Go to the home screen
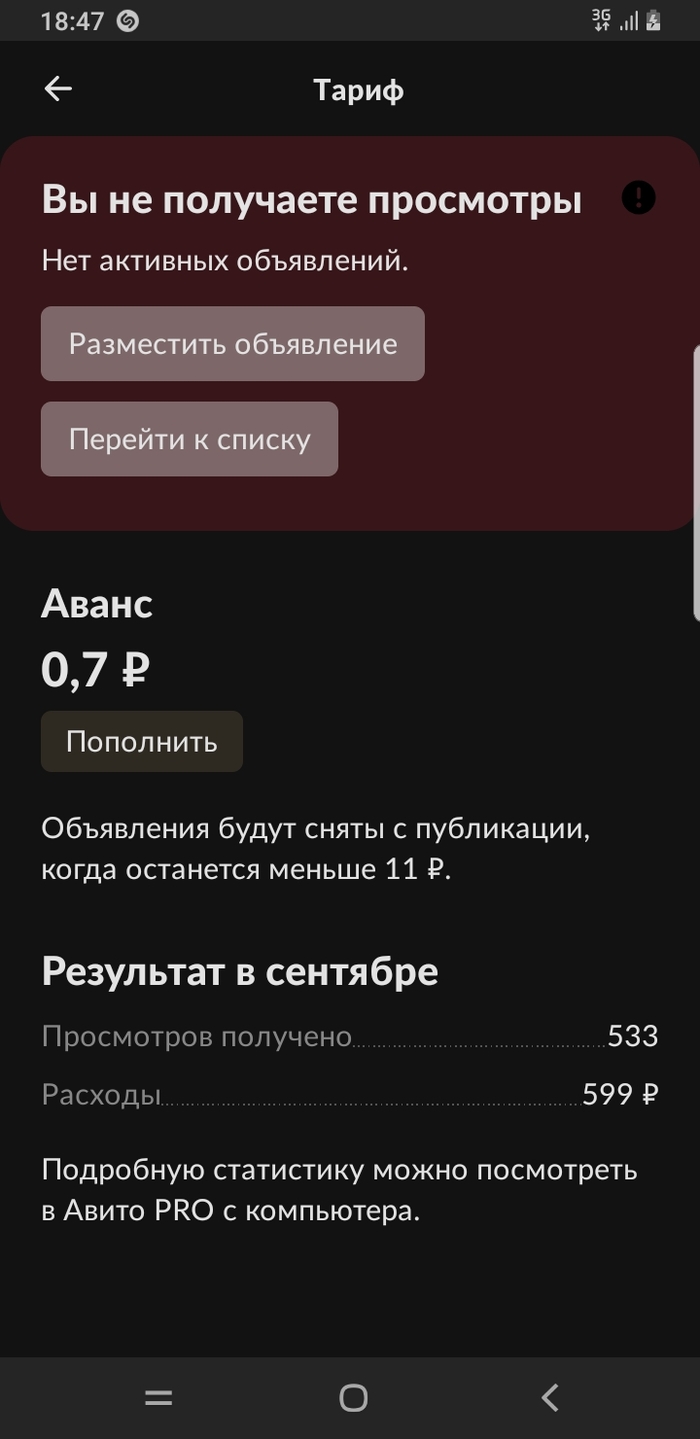This screenshot has height=1439, width=700. coord(353,1397)
